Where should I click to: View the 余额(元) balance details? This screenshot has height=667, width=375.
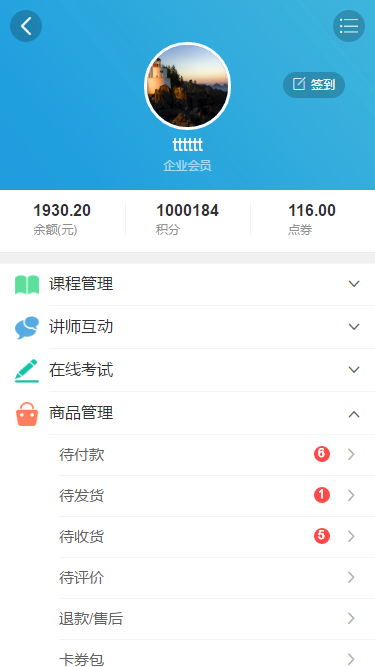coord(62,219)
